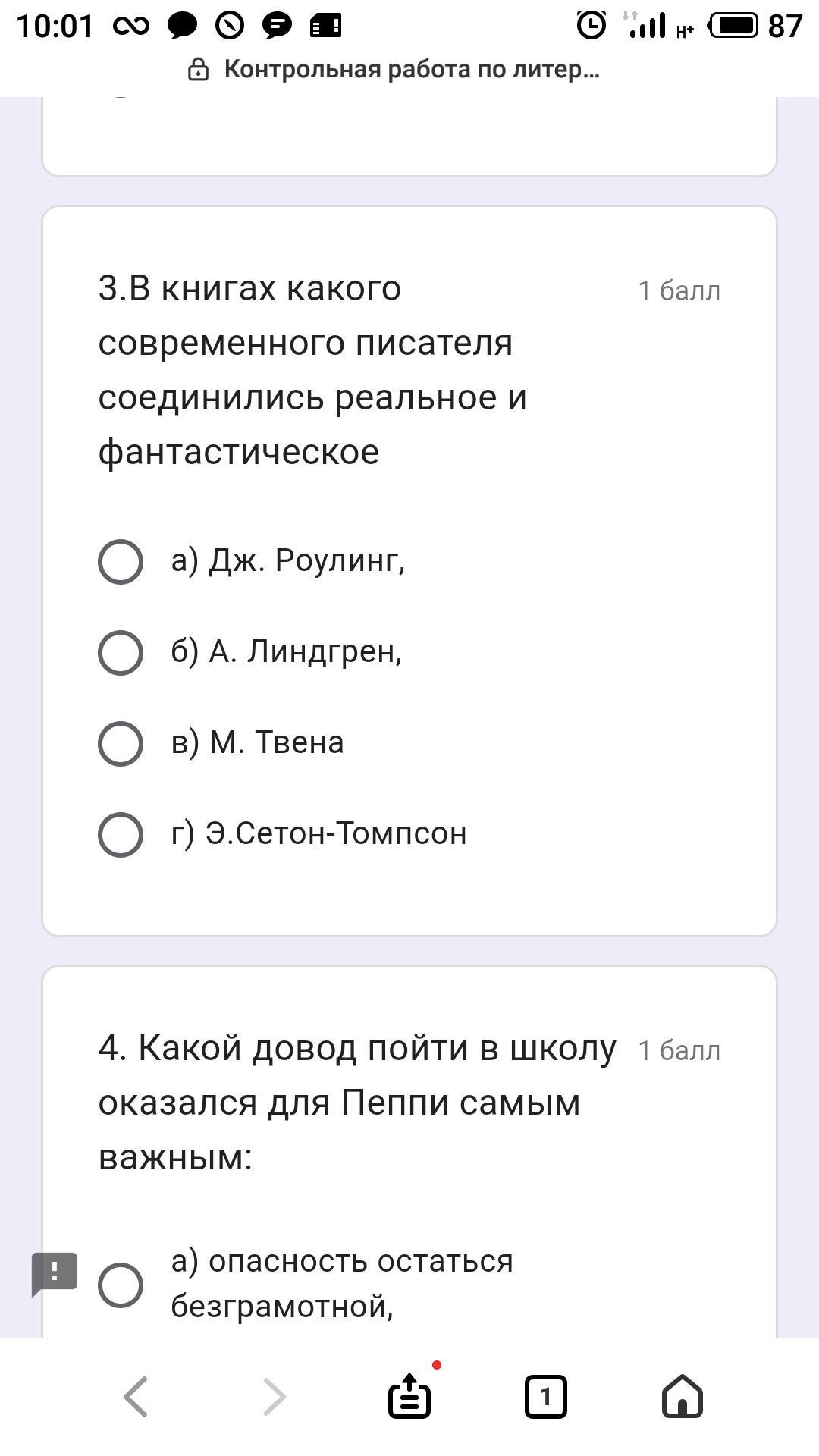
Task: Pick answer в) М. Твена
Action: coord(121,743)
